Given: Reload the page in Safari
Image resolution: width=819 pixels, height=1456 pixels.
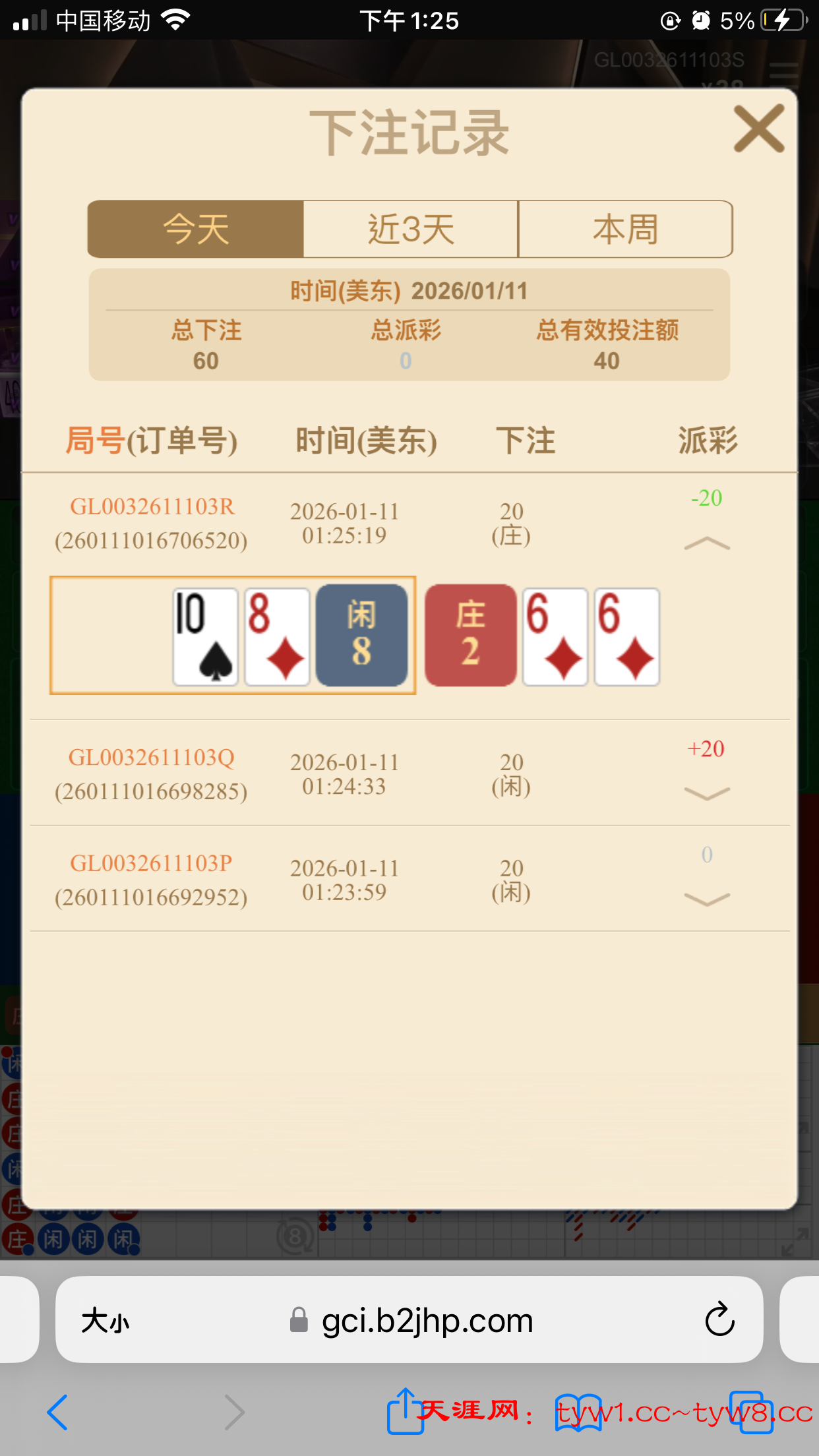Looking at the screenshot, I should [719, 1319].
